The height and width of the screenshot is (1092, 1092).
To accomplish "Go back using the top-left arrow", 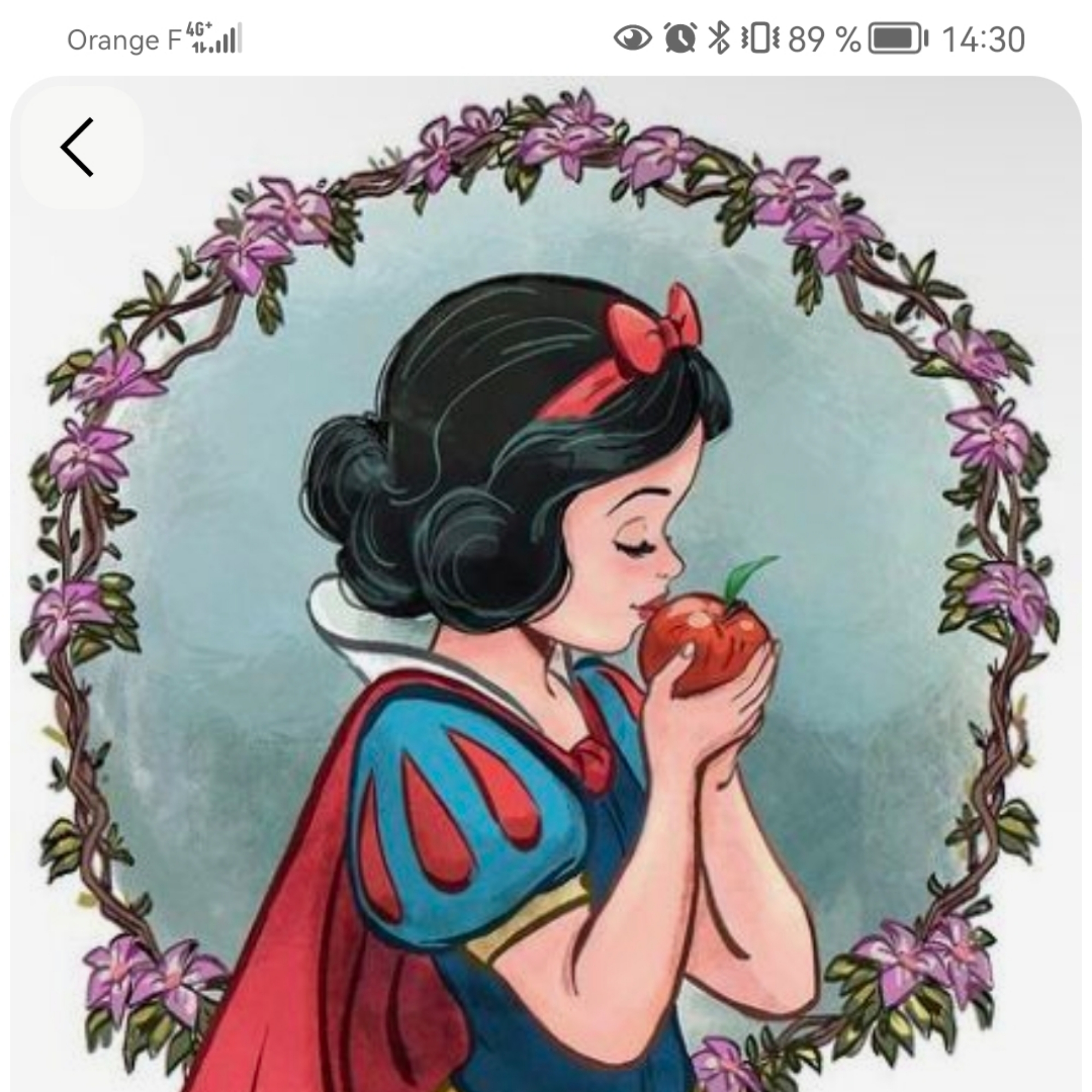I will click(79, 147).
